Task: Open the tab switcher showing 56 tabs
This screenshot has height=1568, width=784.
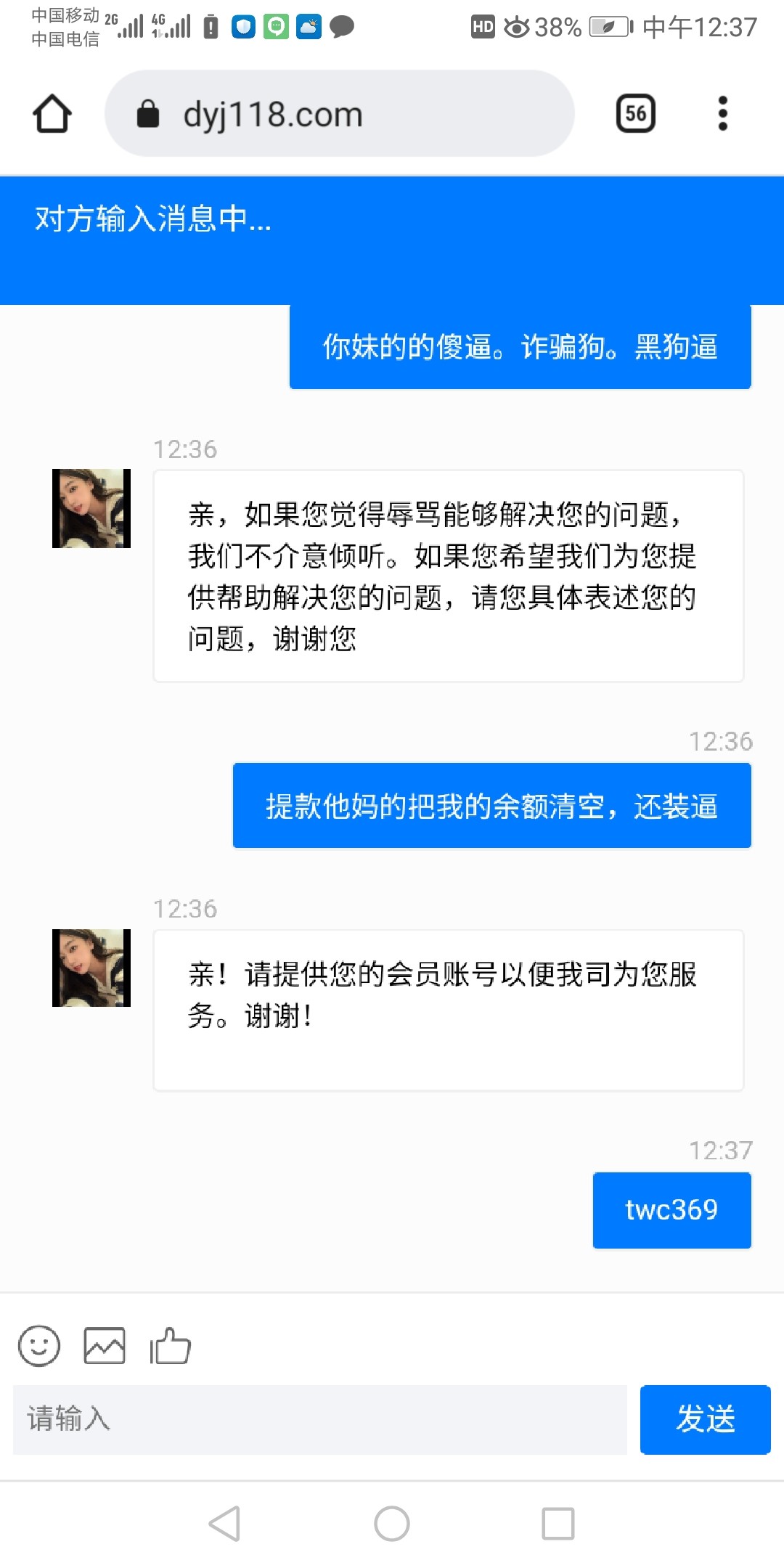Action: (635, 113)
